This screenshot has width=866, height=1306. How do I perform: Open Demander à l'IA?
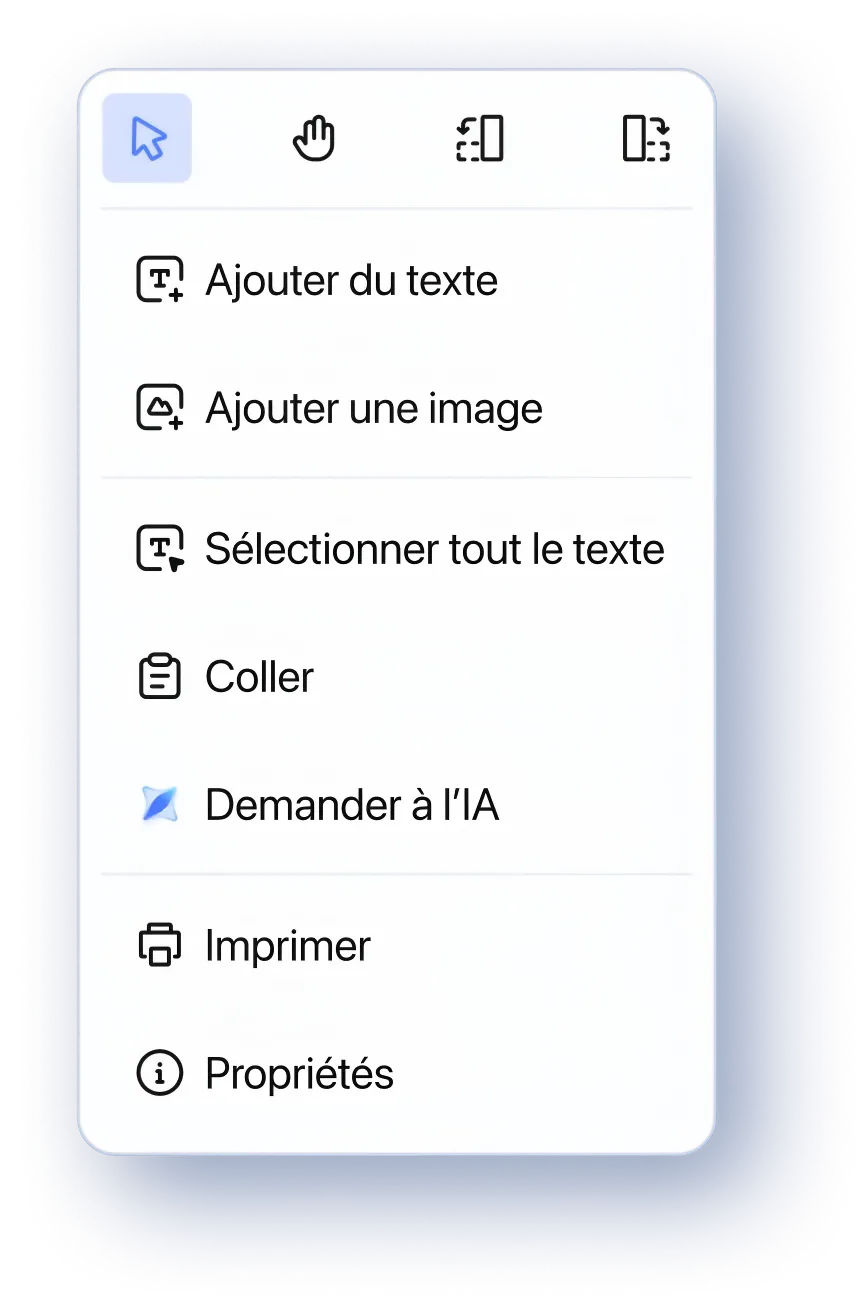point(351,804)
